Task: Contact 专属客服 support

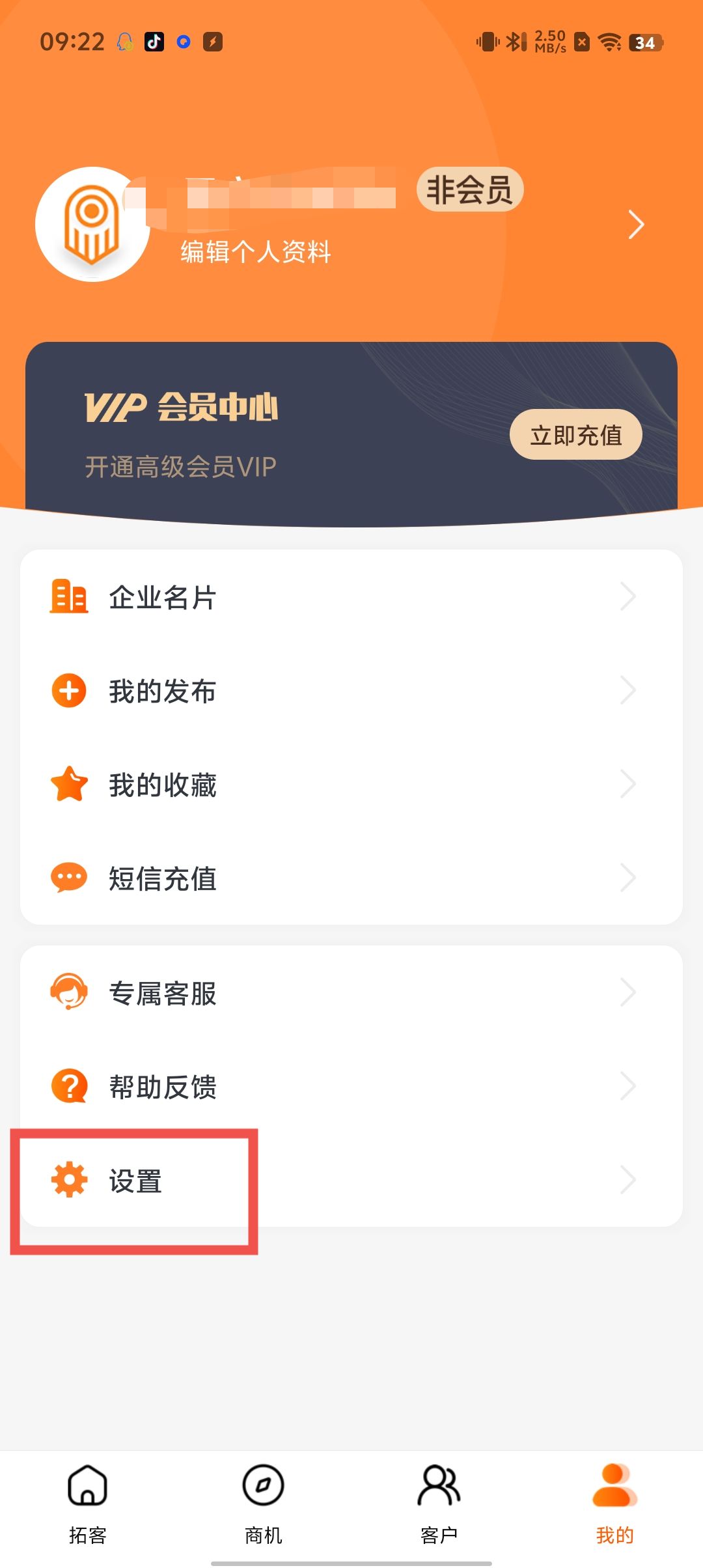Action: [351, 993]
